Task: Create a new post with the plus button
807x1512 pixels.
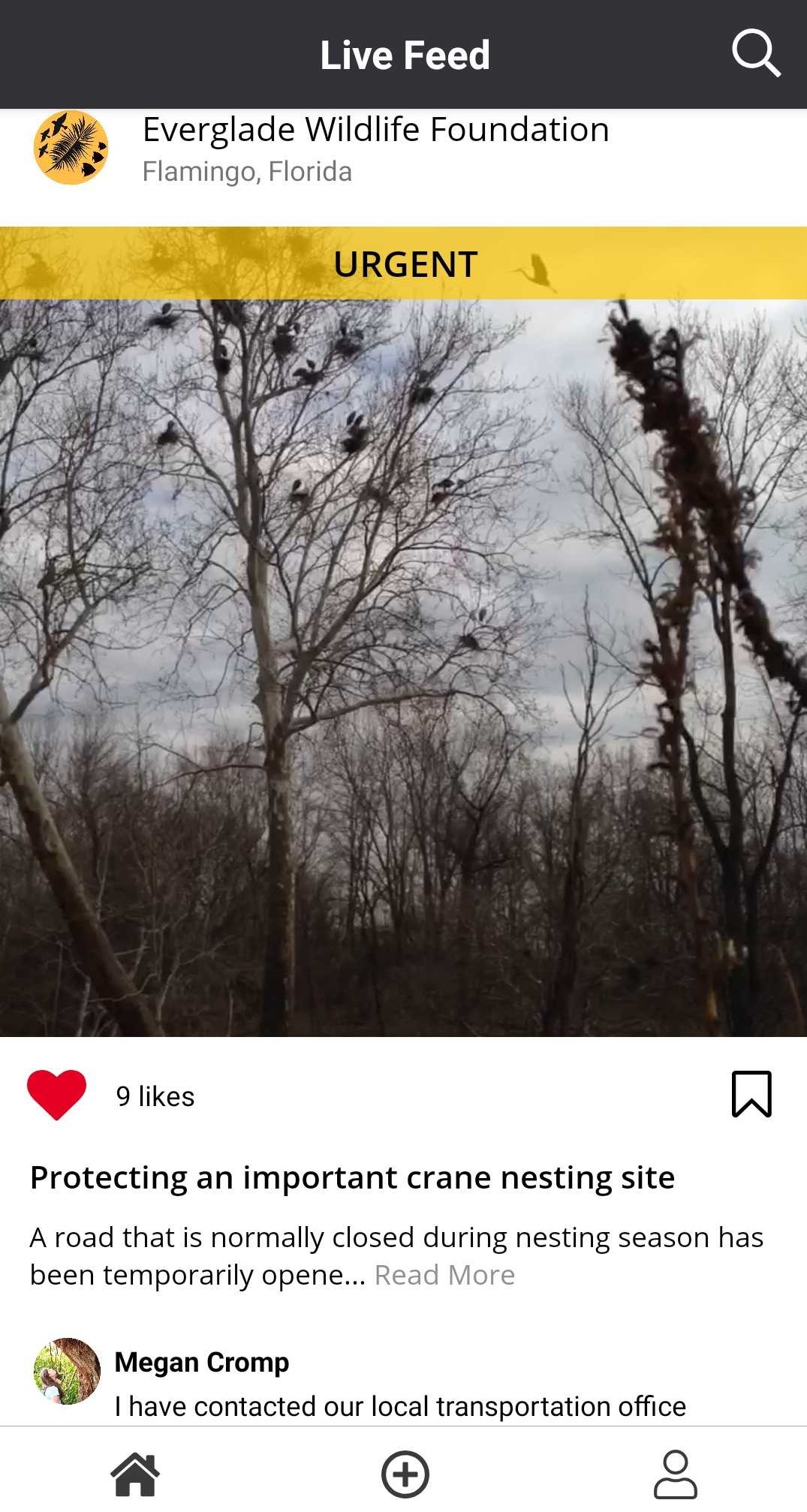Action: click(405, 1473)
